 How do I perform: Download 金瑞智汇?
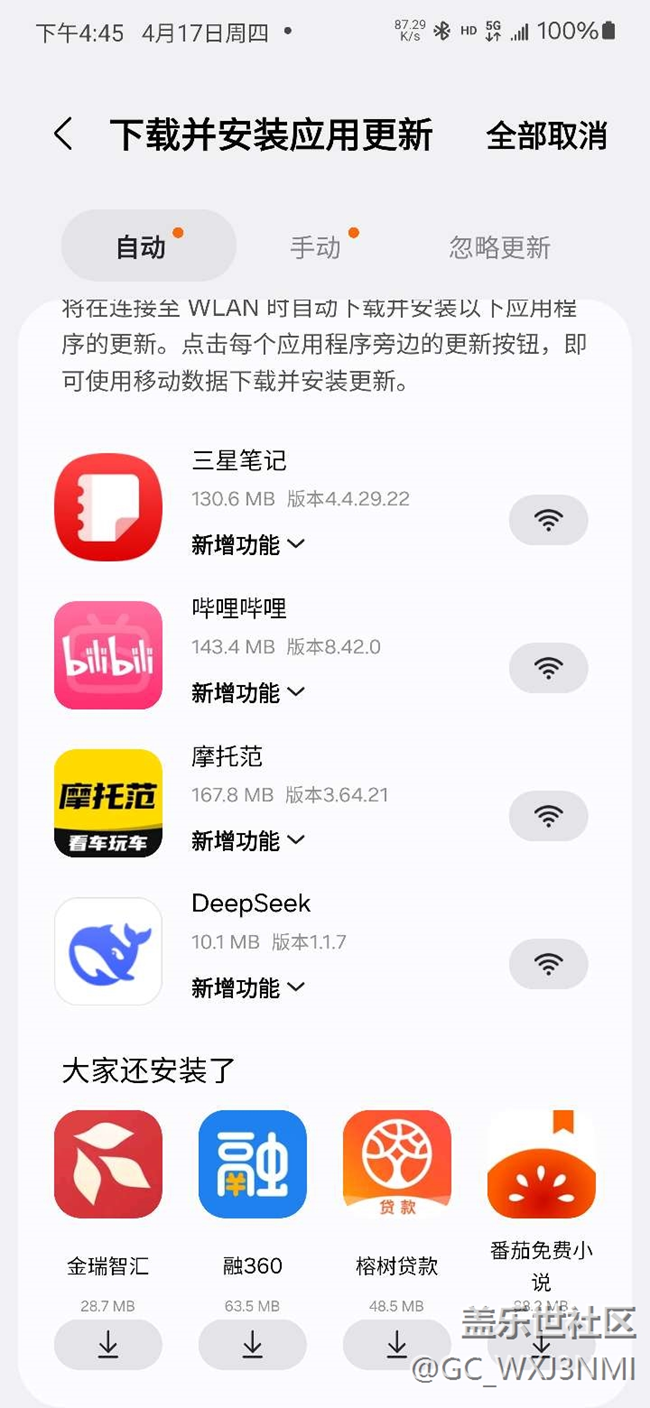coord(108,1344)
